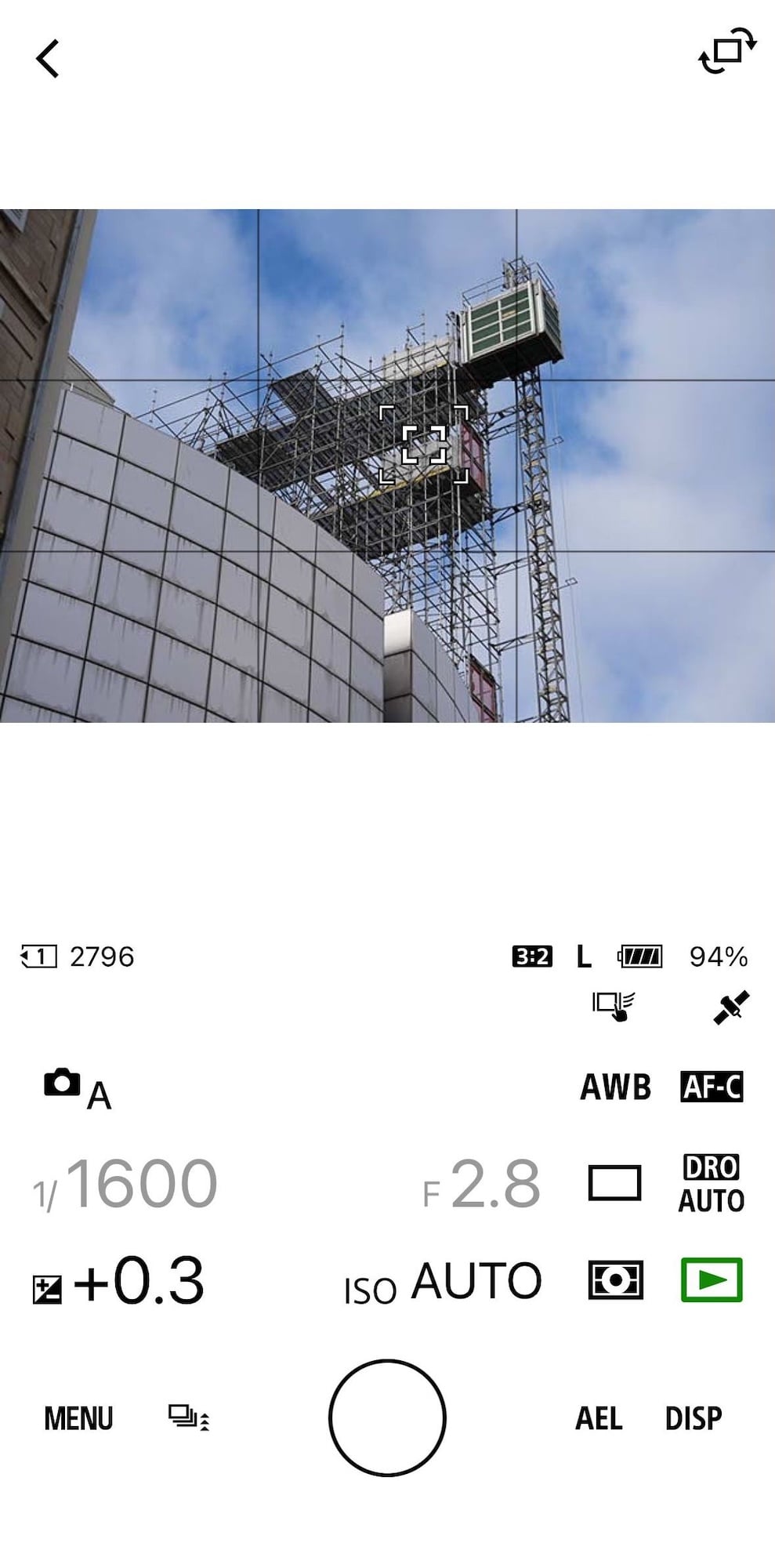Change the AWB white balance
Viewport: 775px width, 1568px height.
click(615, 1087)
